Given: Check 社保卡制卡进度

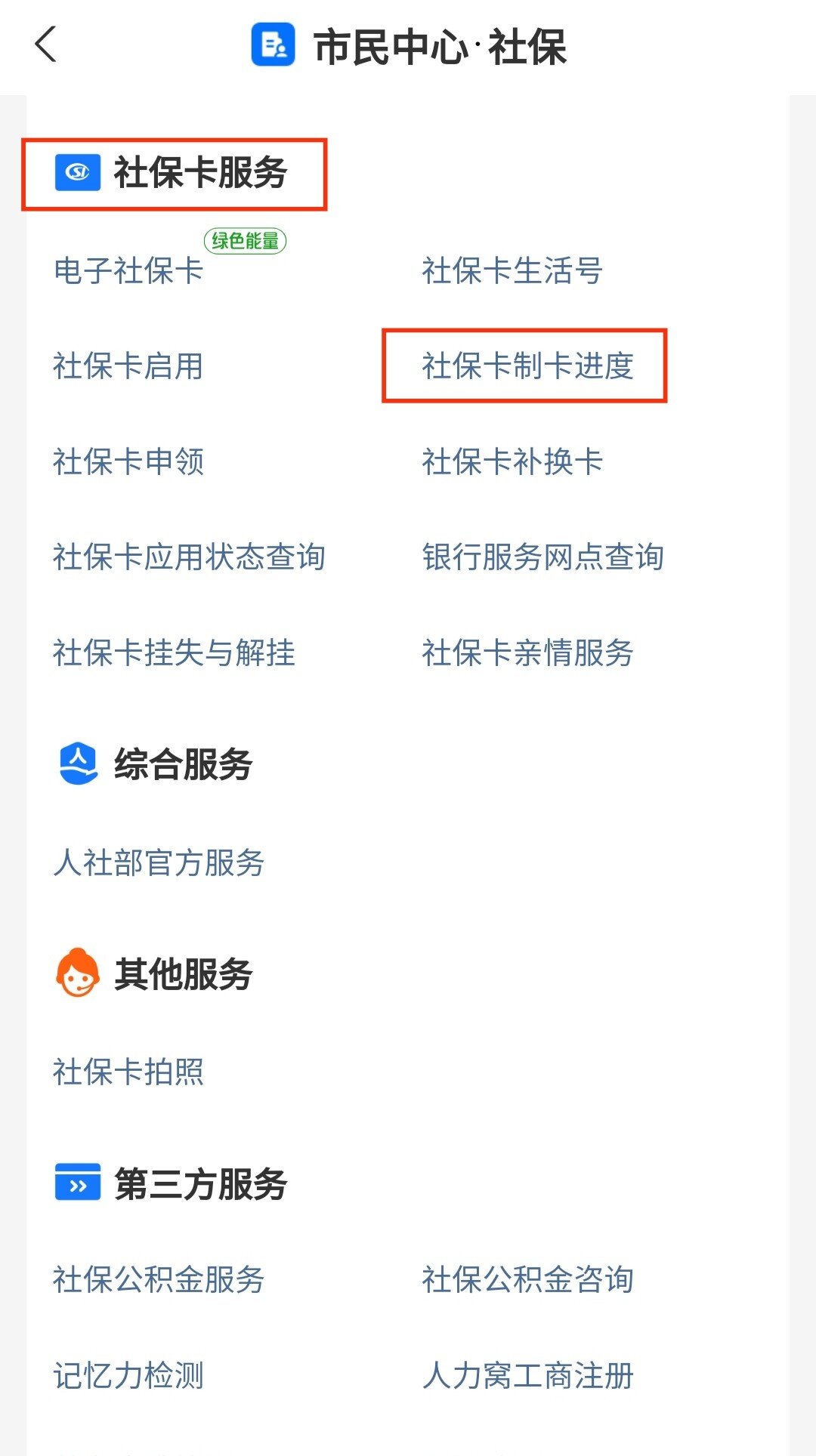Looking at the screenshot, I should [527, 366].
